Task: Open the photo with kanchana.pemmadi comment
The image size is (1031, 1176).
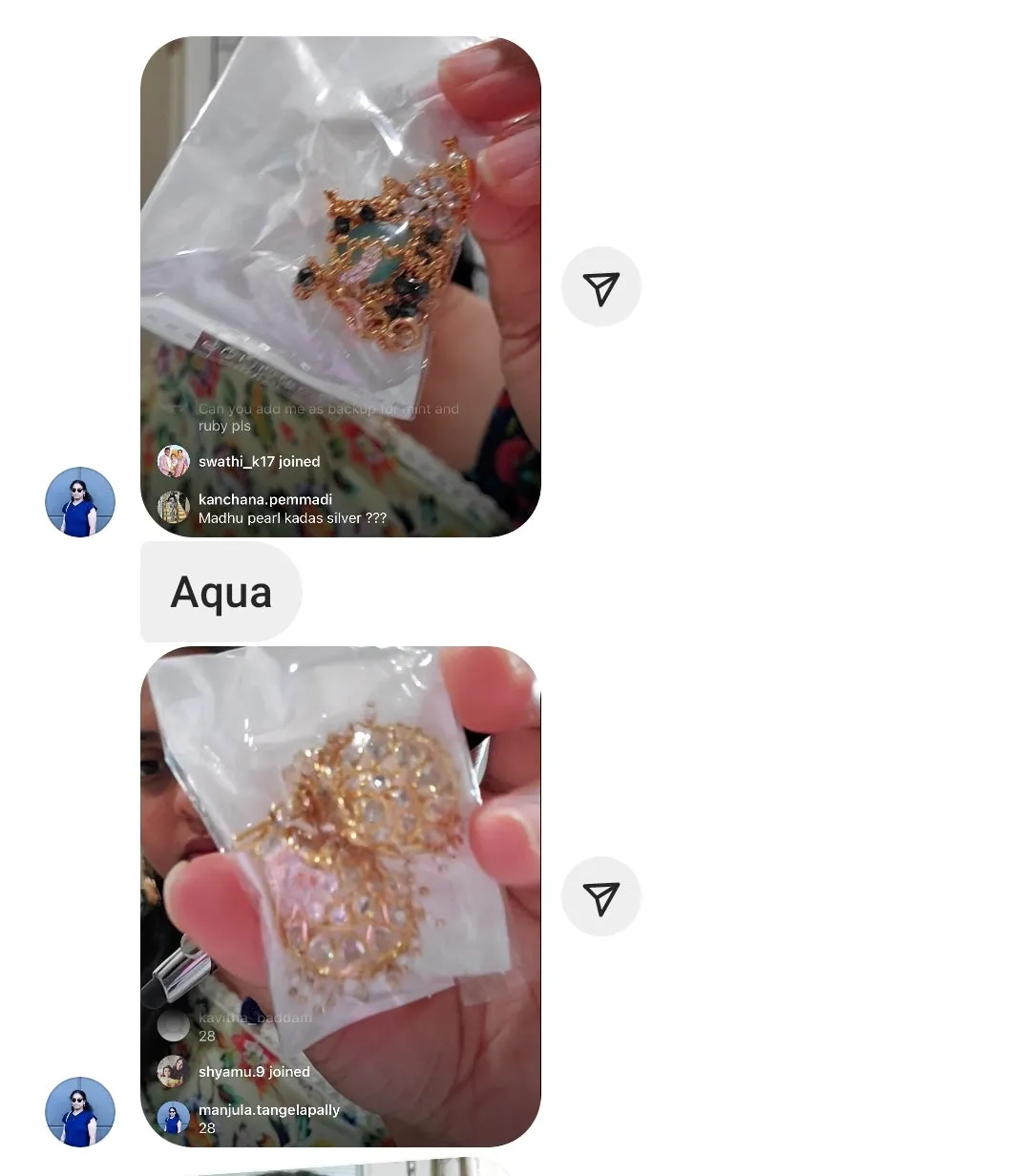Action: (x=340, y=286)
